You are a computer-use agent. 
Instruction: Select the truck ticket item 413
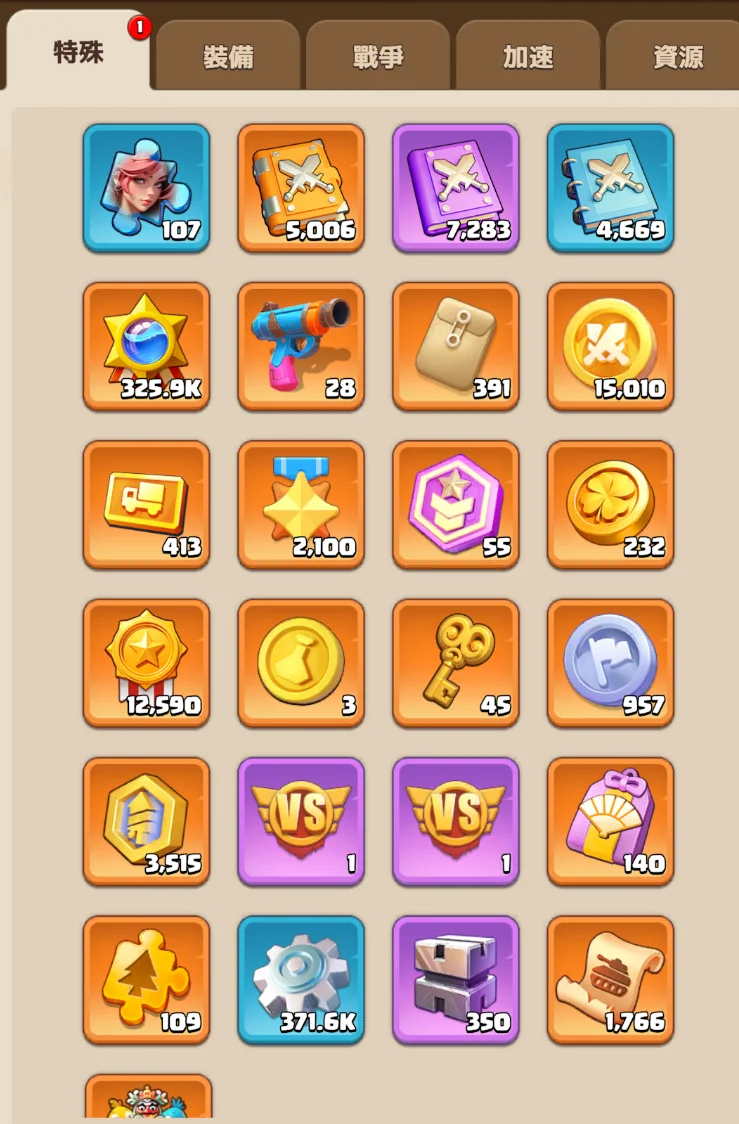tap(146, 504)
